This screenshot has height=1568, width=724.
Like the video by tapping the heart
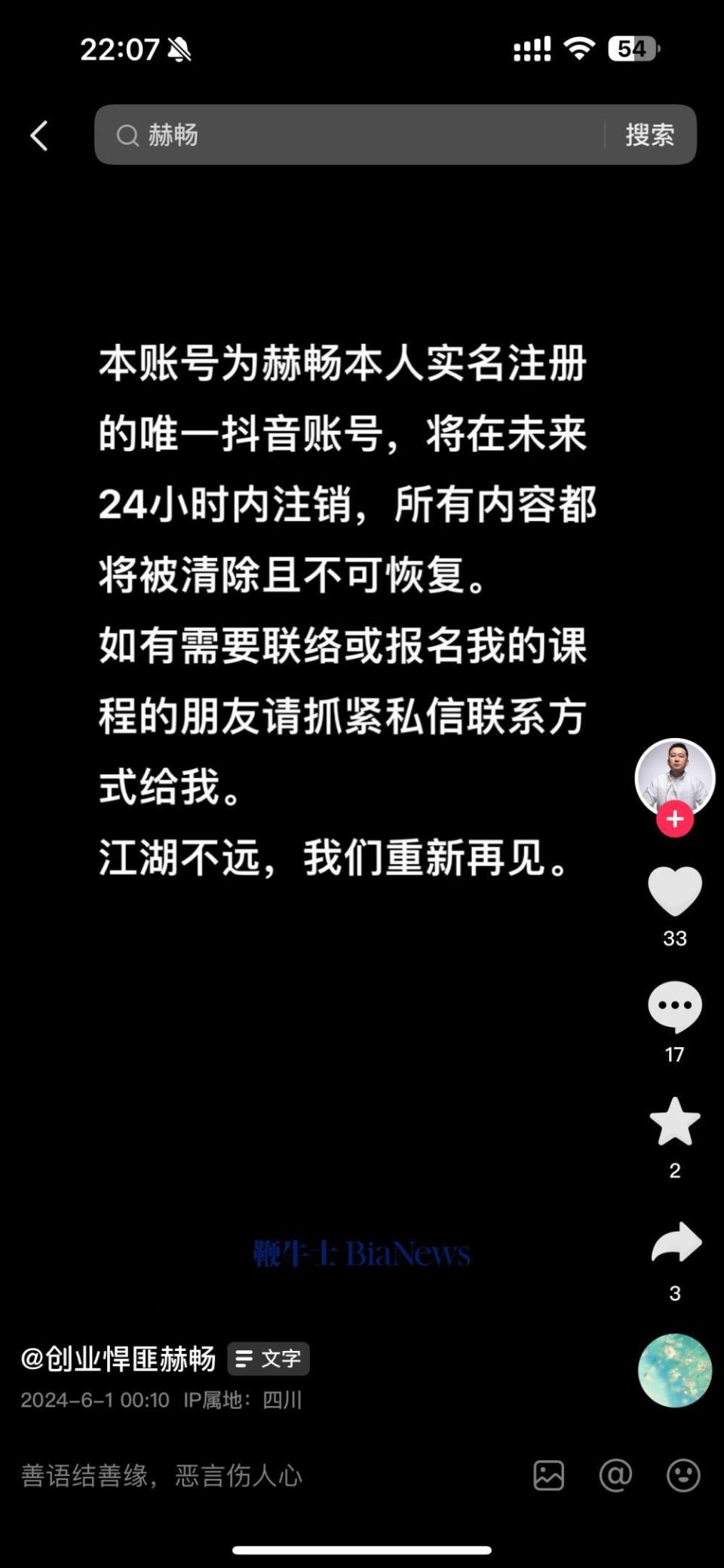pos(673,892)
